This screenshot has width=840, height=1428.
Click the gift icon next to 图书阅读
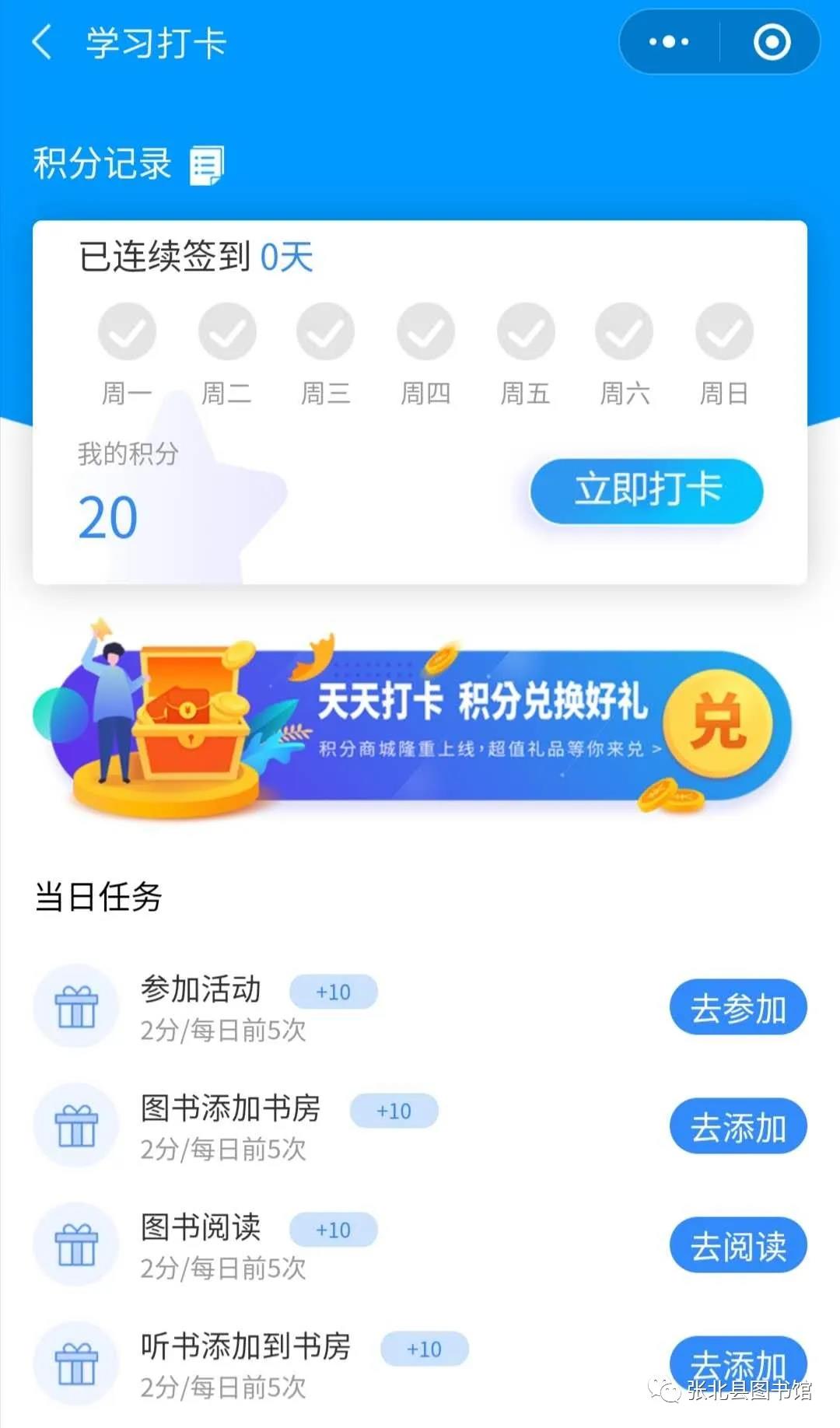coord(75,1244)
